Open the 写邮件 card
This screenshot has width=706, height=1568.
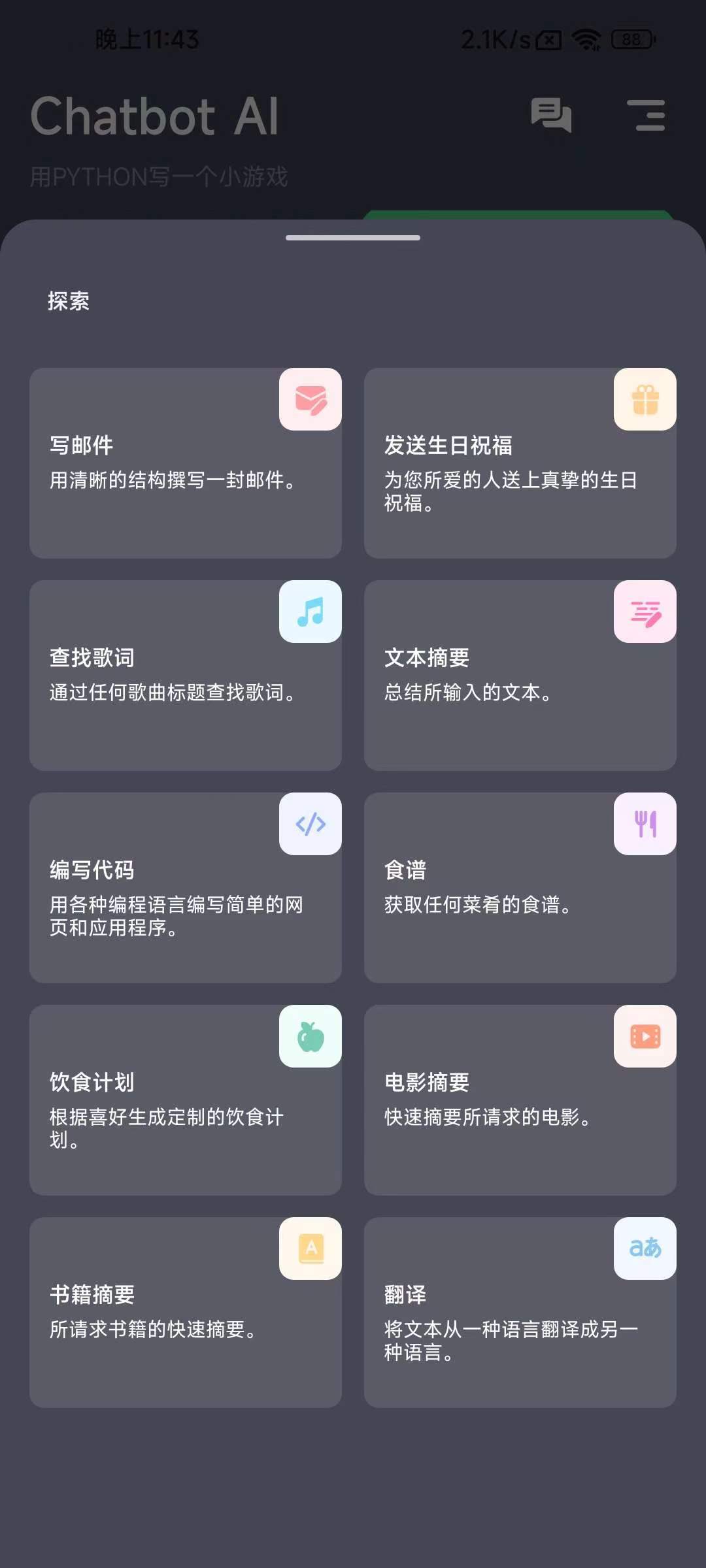pos(186,463)
